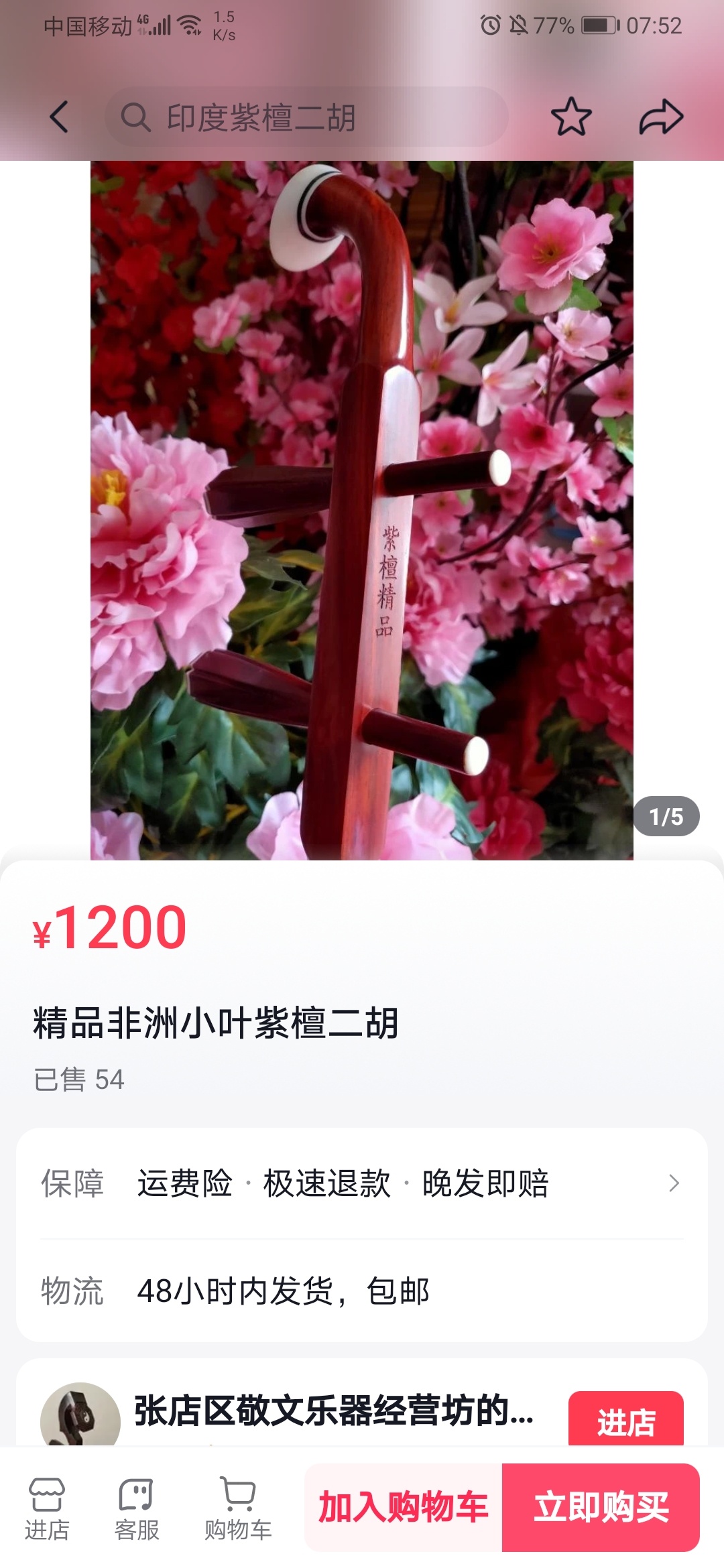Contact 客服 customer service
724x1568 pixels.
coord(137,1508)
